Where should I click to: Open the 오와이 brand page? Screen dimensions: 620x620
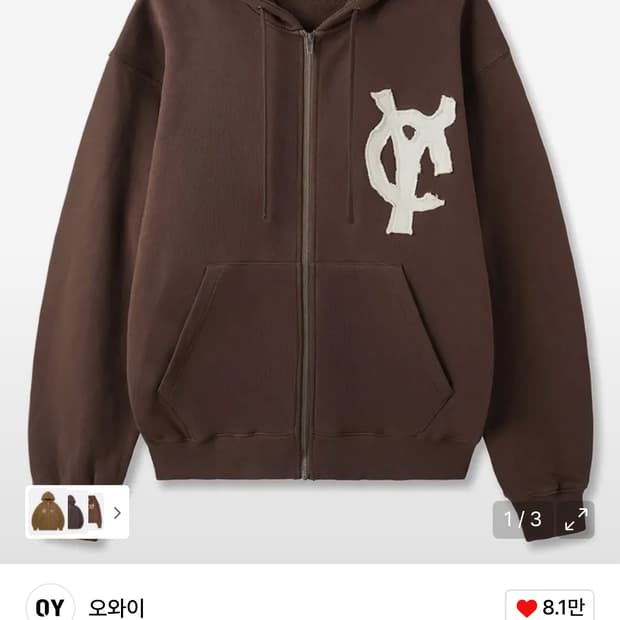[116, 608]
